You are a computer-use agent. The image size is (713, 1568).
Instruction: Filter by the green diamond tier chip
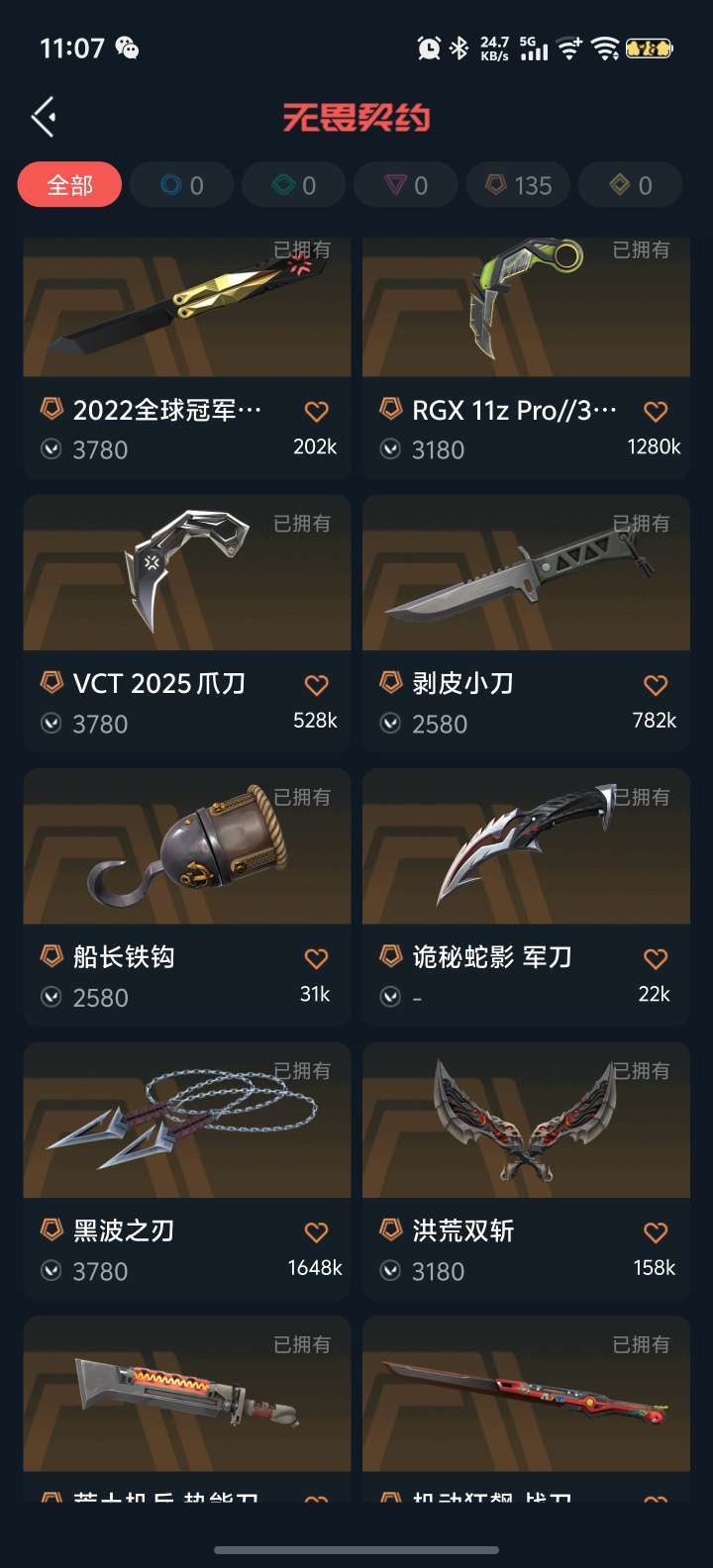(x=294, y=185)
